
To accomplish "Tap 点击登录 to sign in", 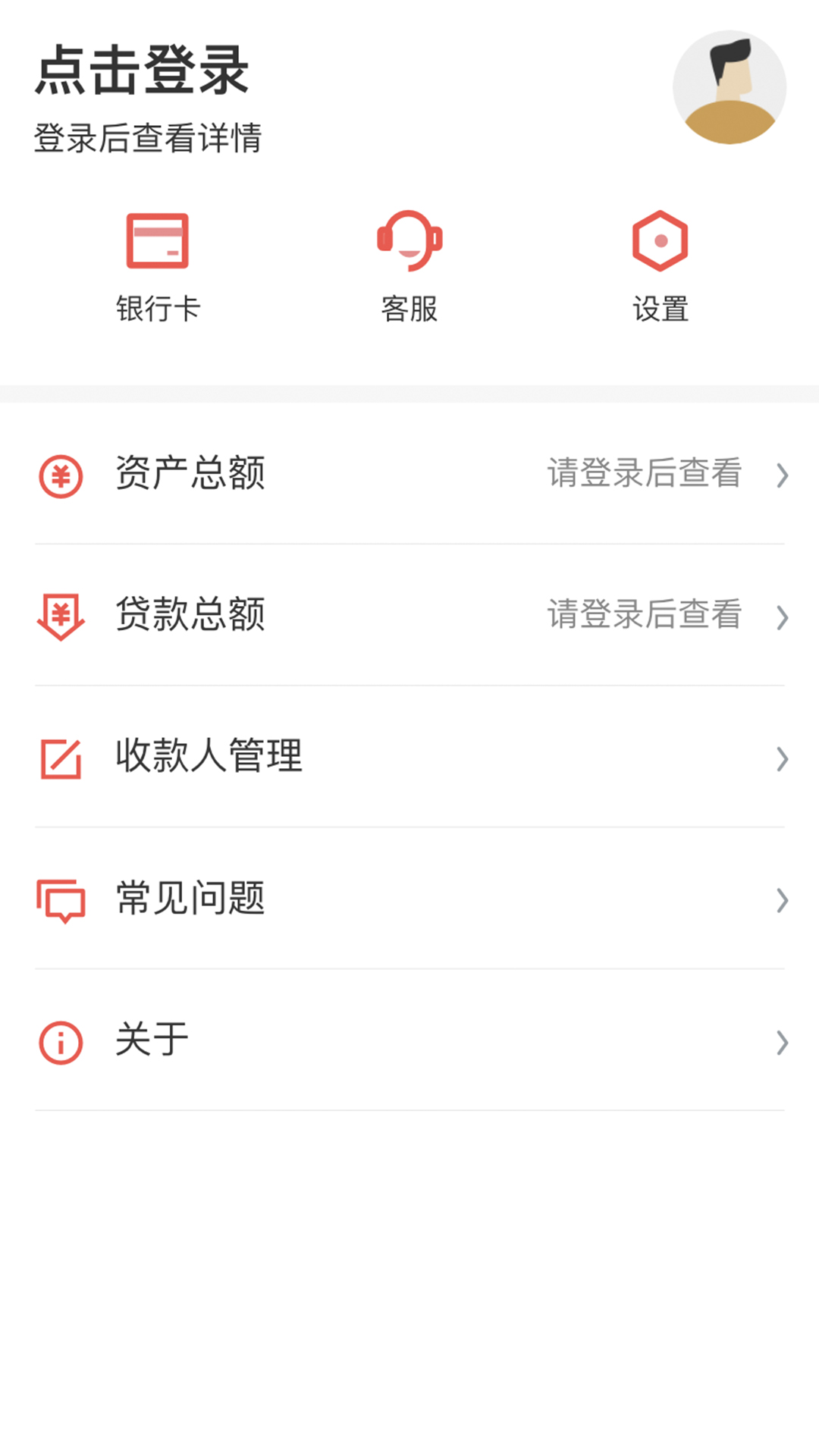I will tap(143, 71).
